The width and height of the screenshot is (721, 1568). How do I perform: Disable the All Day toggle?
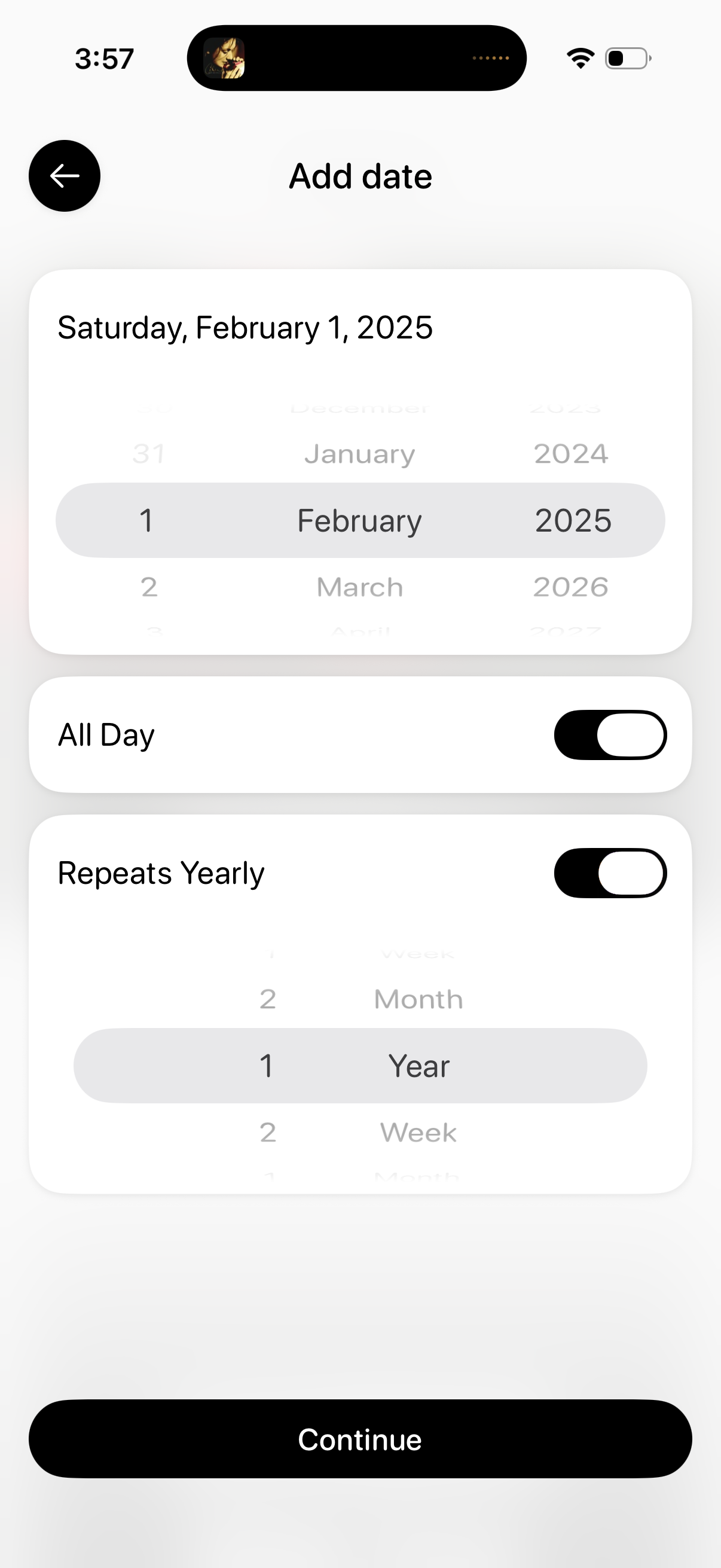[x=610, y=735]
